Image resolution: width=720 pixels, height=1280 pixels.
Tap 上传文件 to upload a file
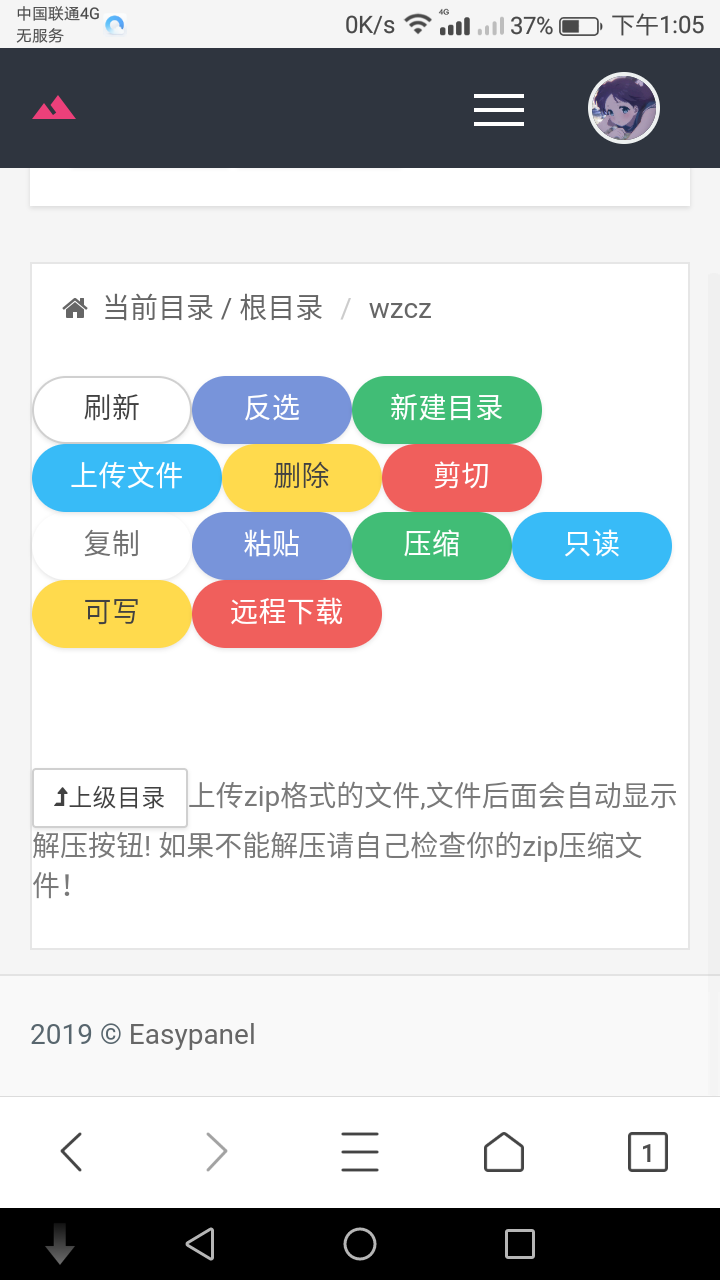(x=127, y=477)
